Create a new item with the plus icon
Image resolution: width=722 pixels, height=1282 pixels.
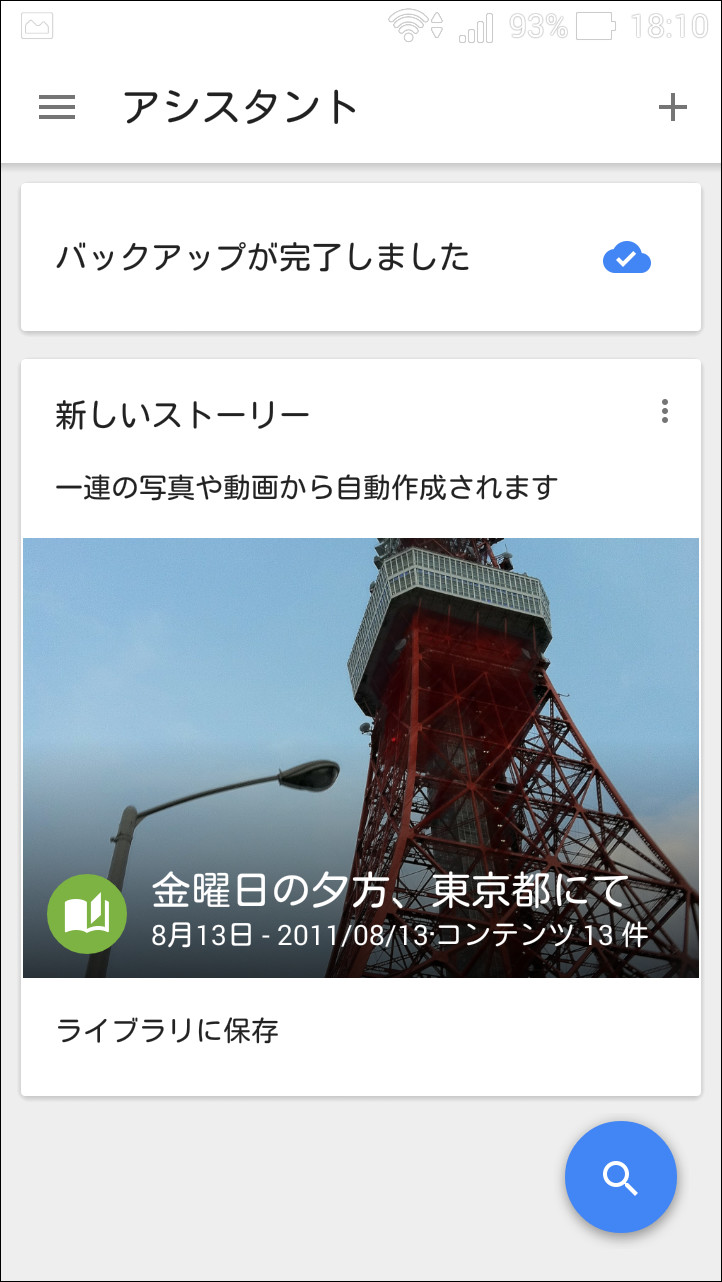(674, 107)
